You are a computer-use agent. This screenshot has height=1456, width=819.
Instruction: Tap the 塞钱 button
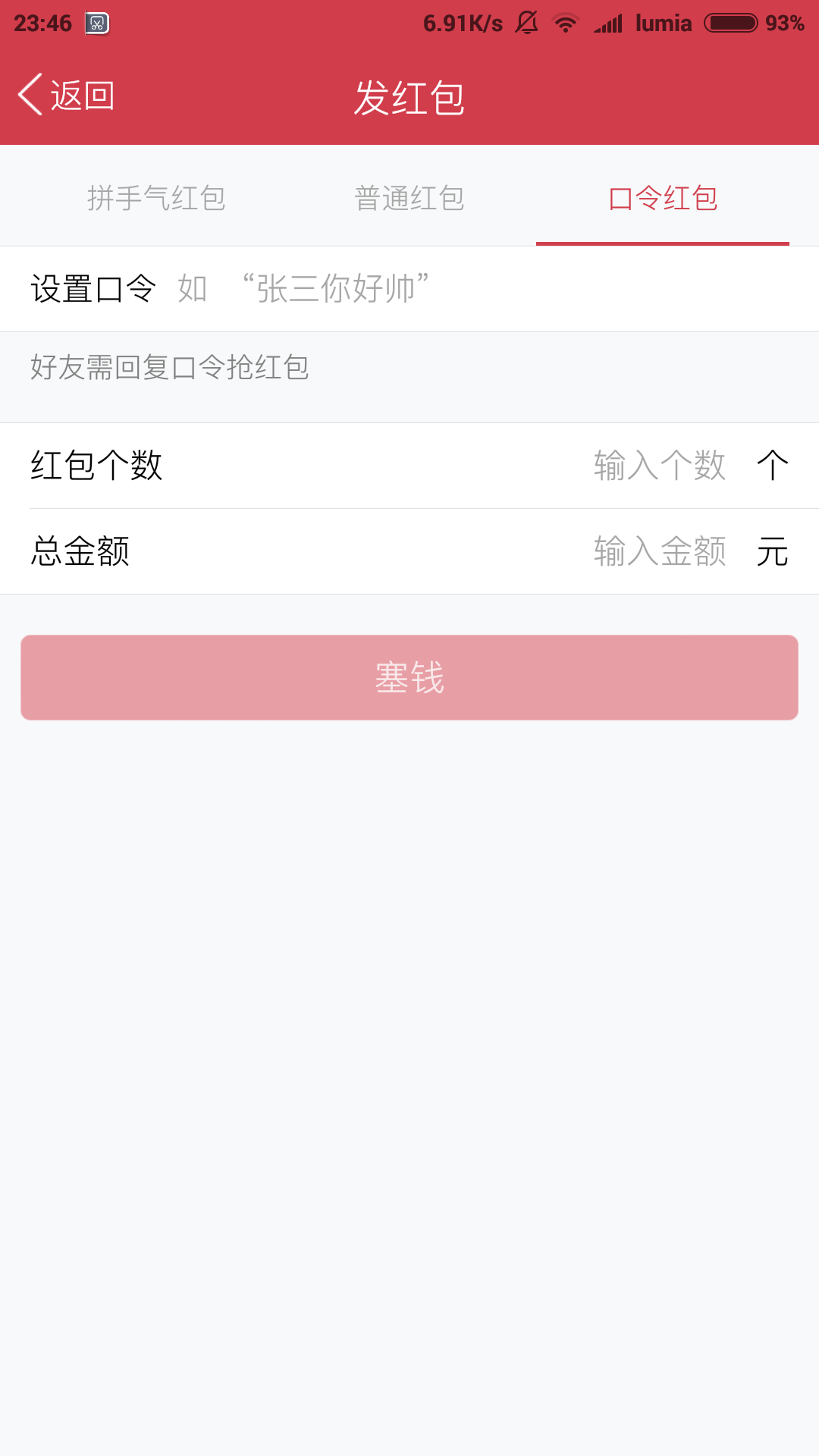point(409,677)
